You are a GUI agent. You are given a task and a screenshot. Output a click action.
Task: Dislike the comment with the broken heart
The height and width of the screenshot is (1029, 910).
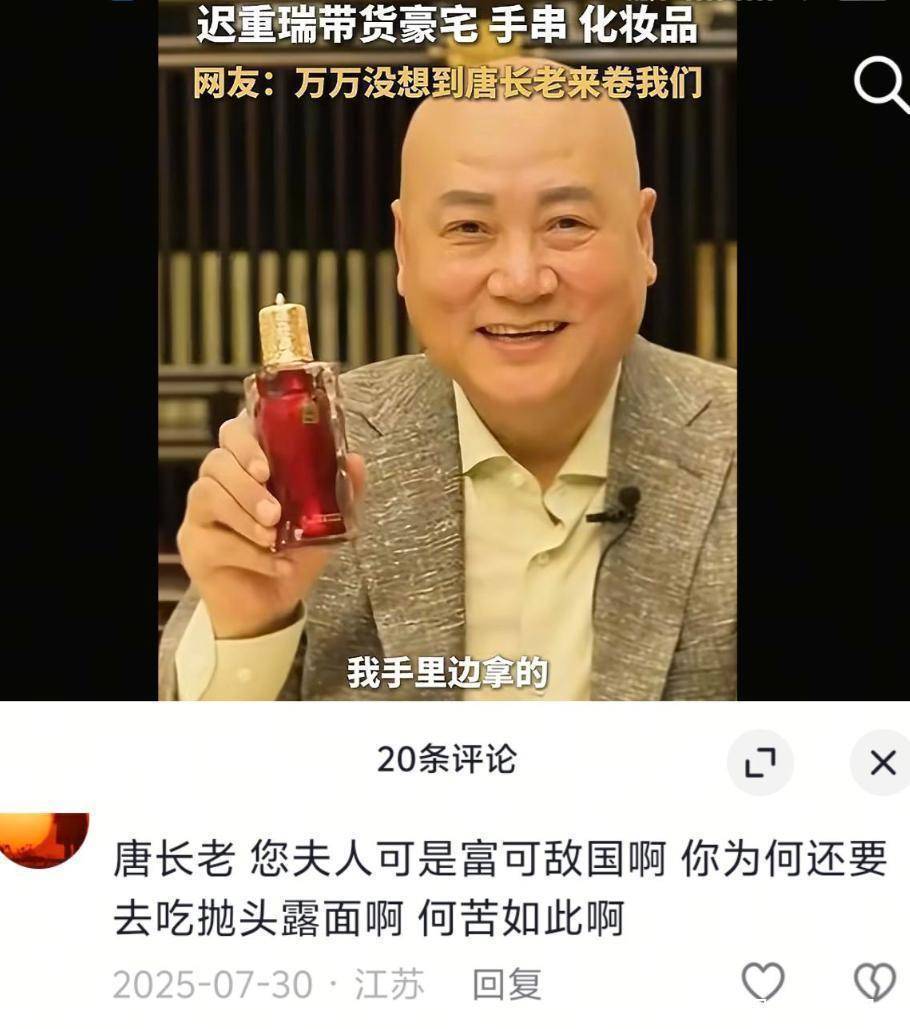875,983
